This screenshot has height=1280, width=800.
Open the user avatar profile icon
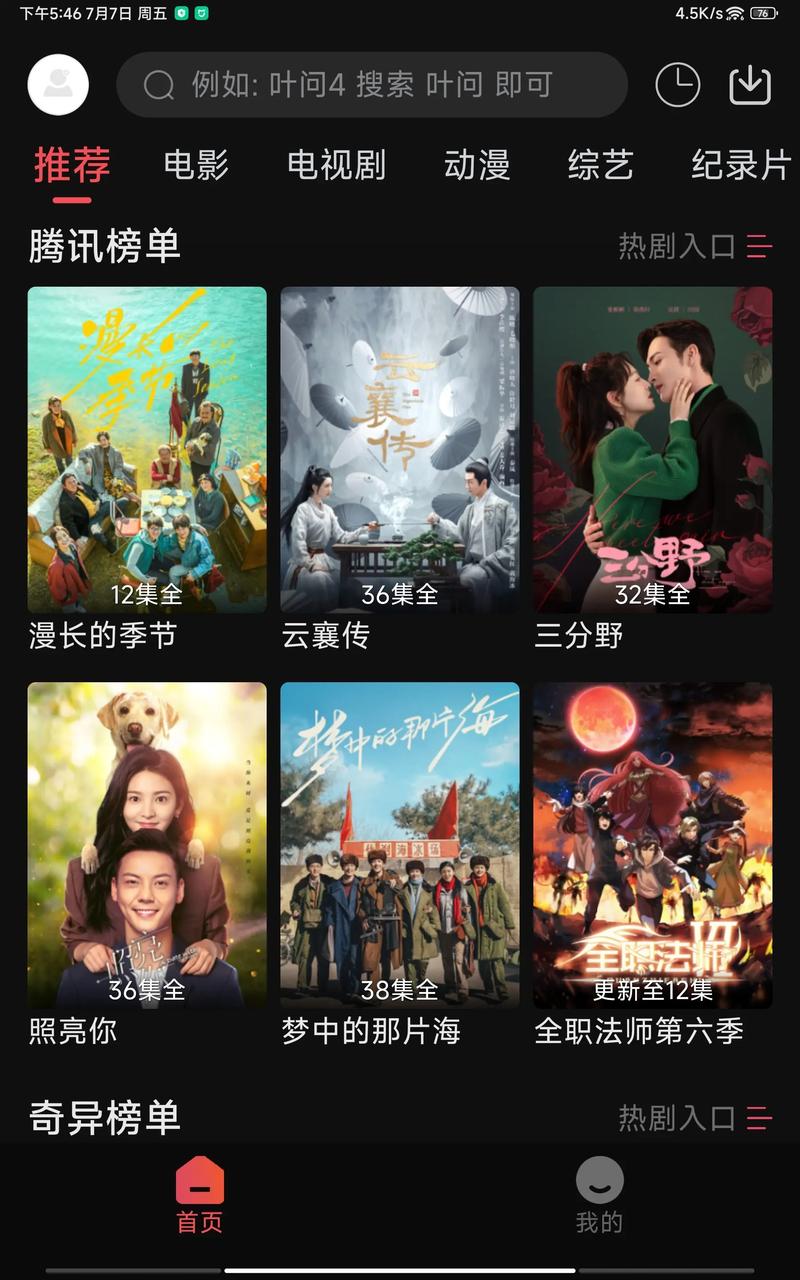click(57, 84)
